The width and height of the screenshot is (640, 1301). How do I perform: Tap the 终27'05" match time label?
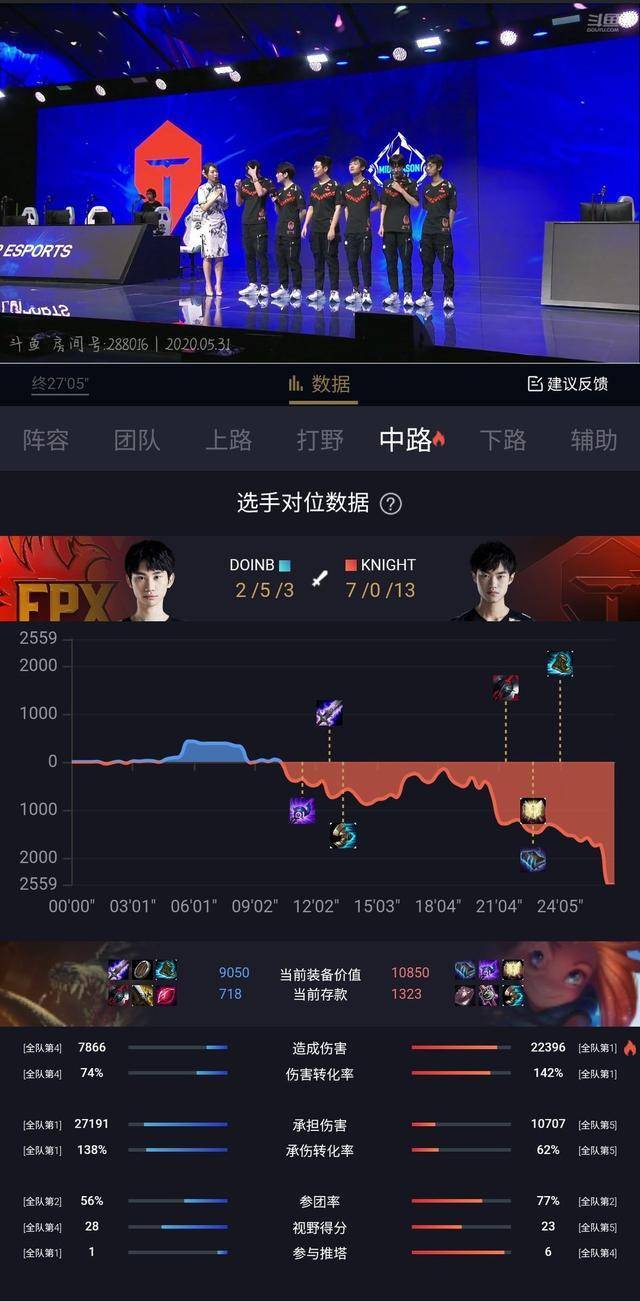[x=60, y=383]
